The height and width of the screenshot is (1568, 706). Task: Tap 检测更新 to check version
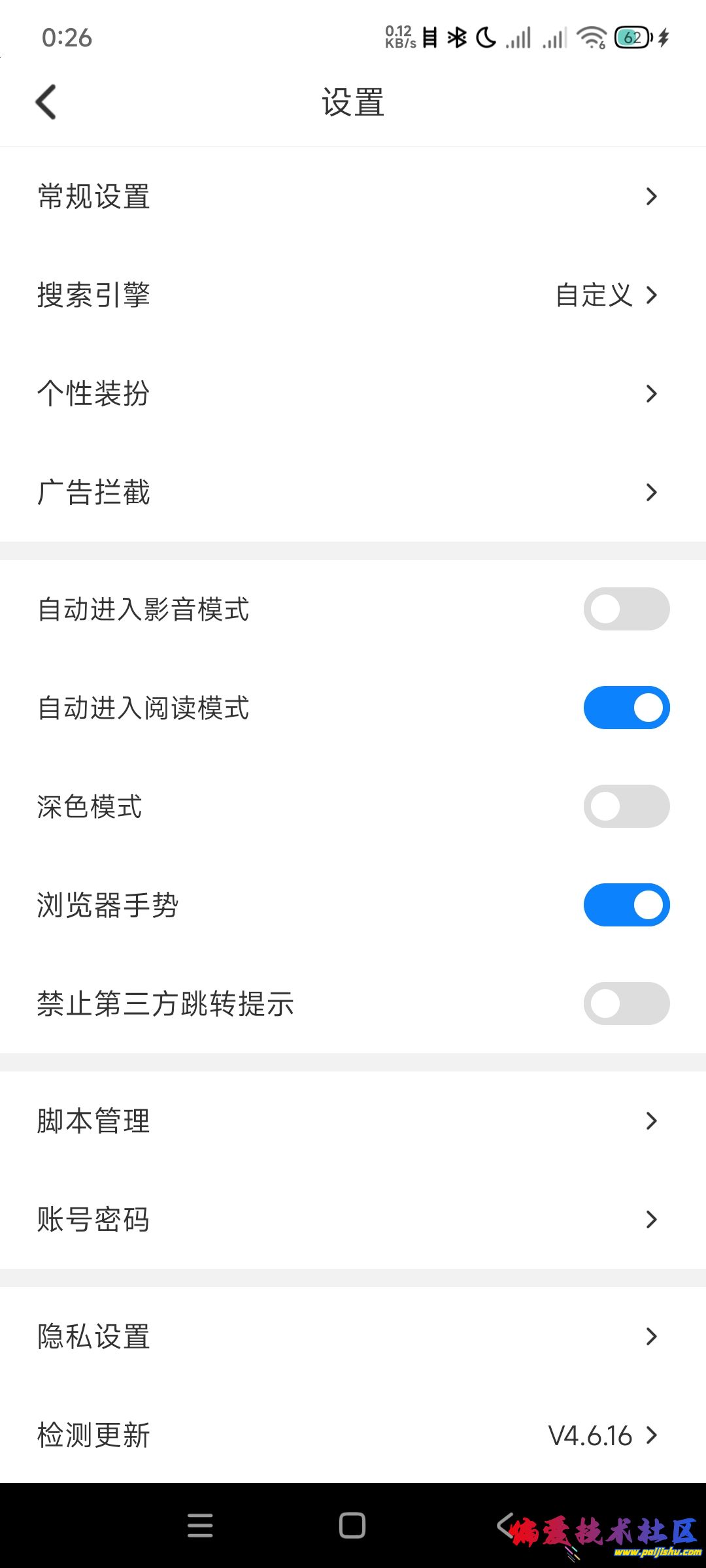tap(353, 1435)
